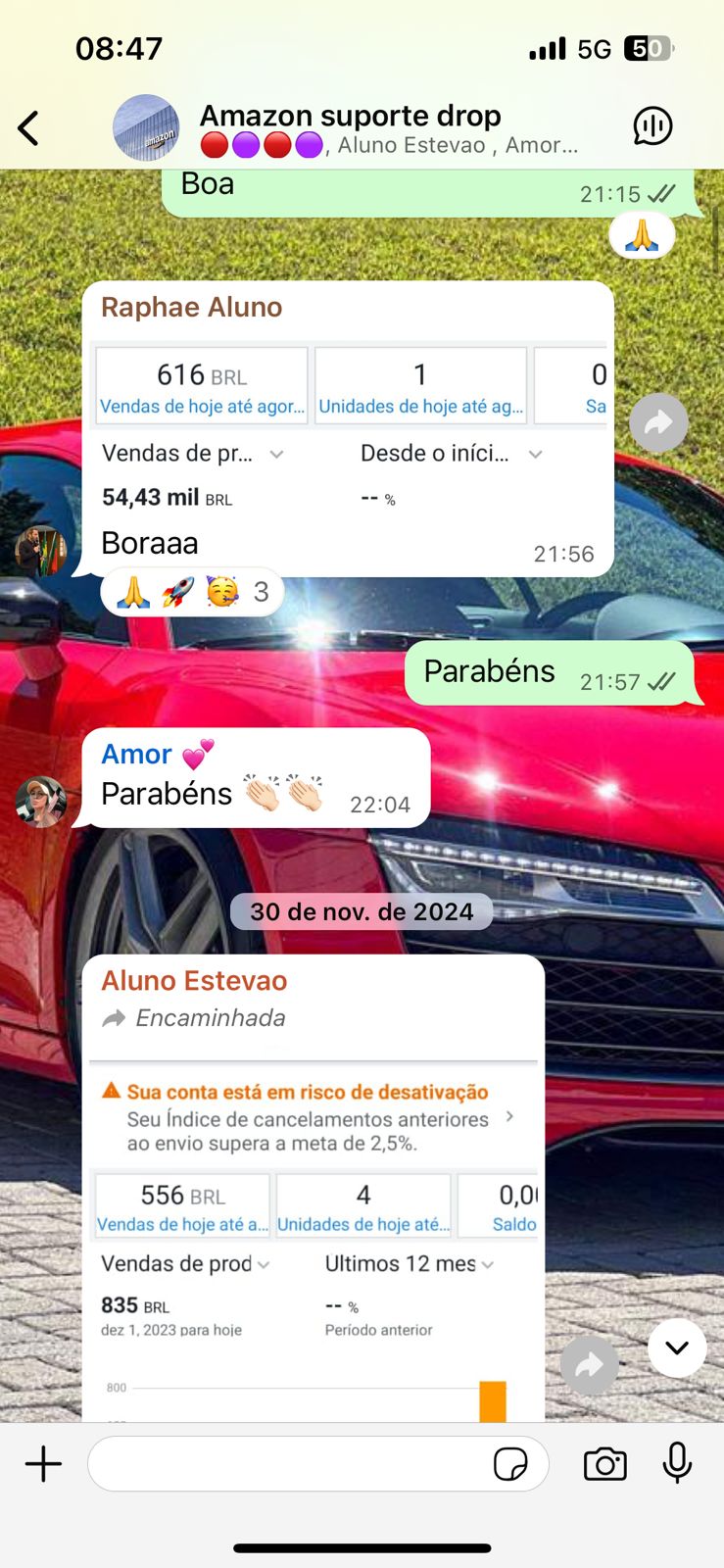Record a voice message
Screen dimensions: 724x1568
pyautogui.click(x=677, y=1464)
